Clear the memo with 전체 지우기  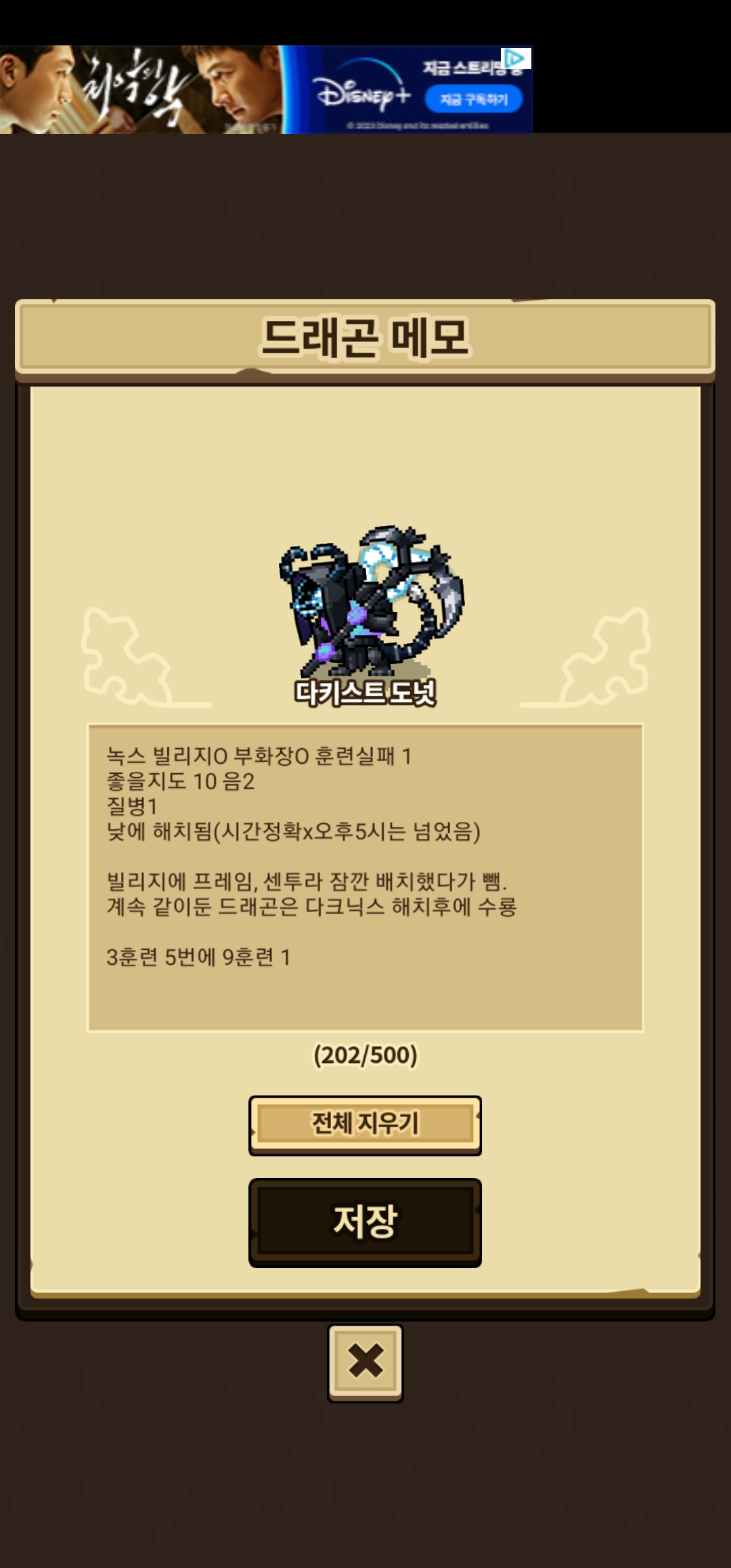tap(365, 1125)
